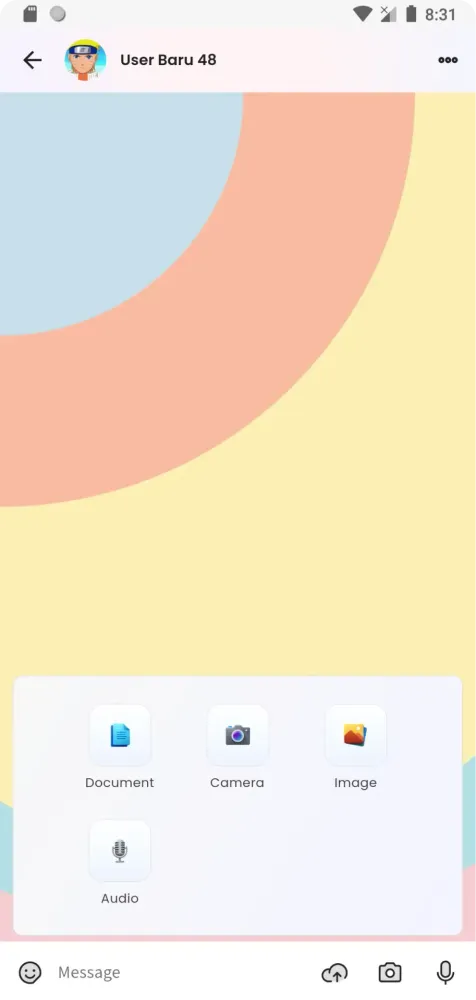This screenshot has height=1000, width=476.
Task: Open the camera icon in the message bar
Action: coord(390,973)
